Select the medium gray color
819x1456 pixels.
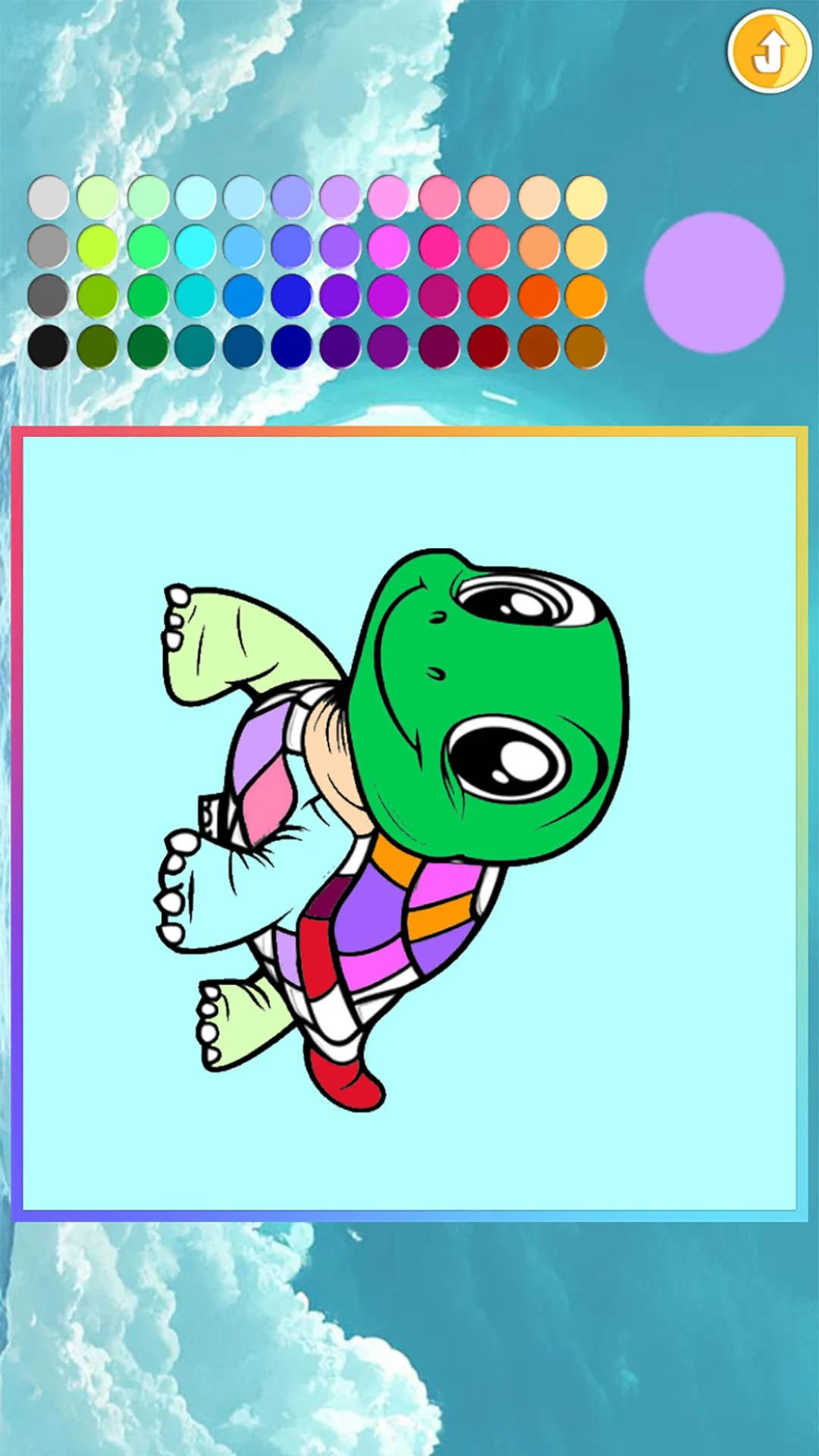point(48,246)
